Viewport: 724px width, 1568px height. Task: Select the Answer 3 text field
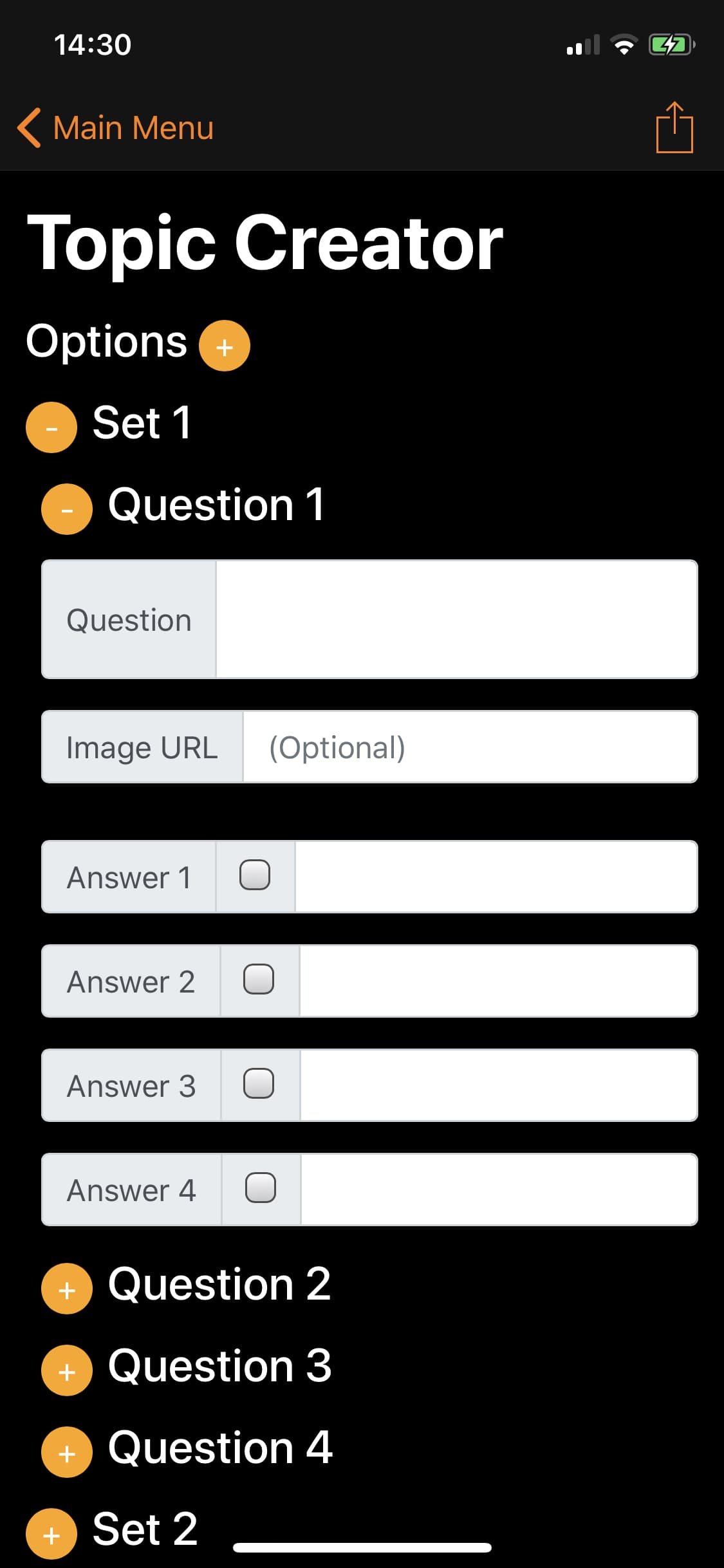tap(499, 1085)
